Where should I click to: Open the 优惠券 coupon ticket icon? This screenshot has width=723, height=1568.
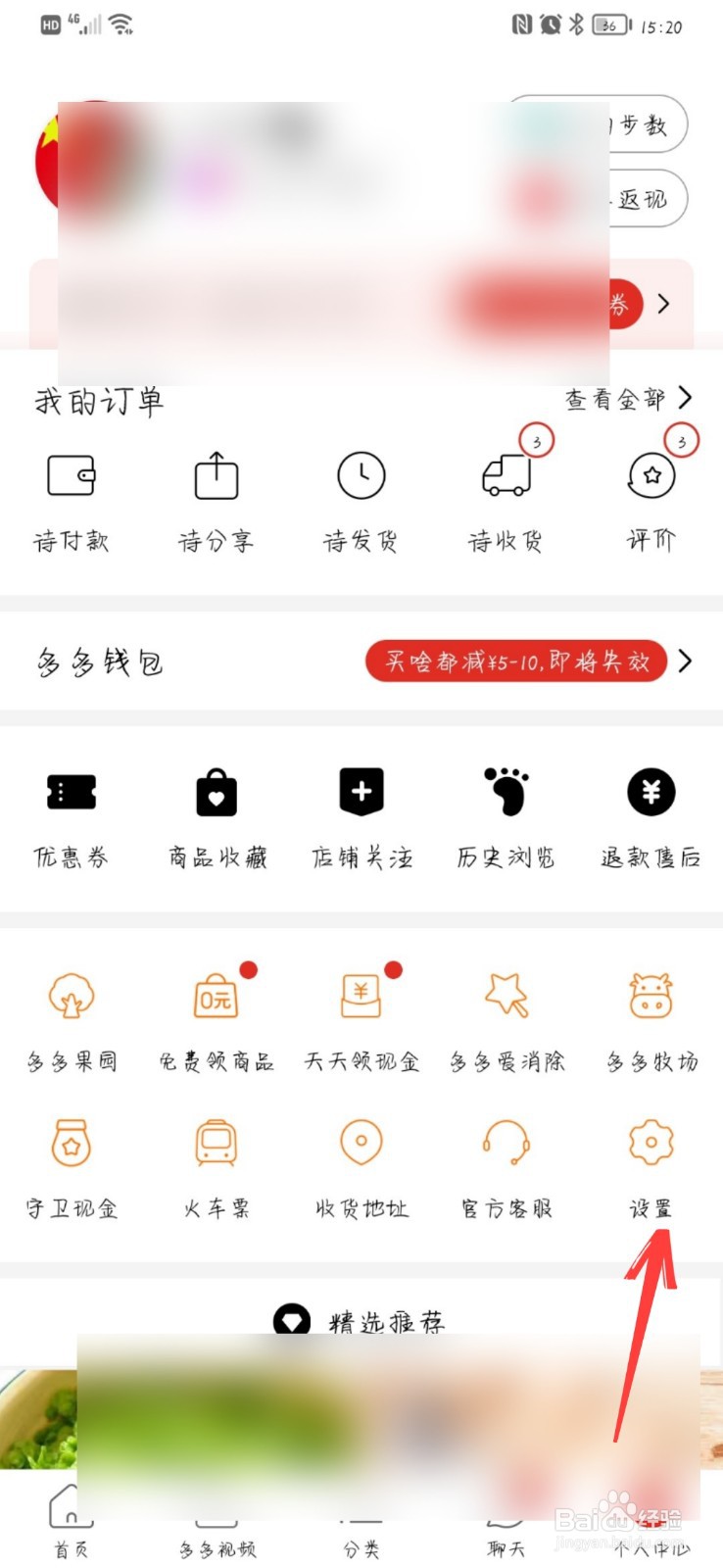72,792
